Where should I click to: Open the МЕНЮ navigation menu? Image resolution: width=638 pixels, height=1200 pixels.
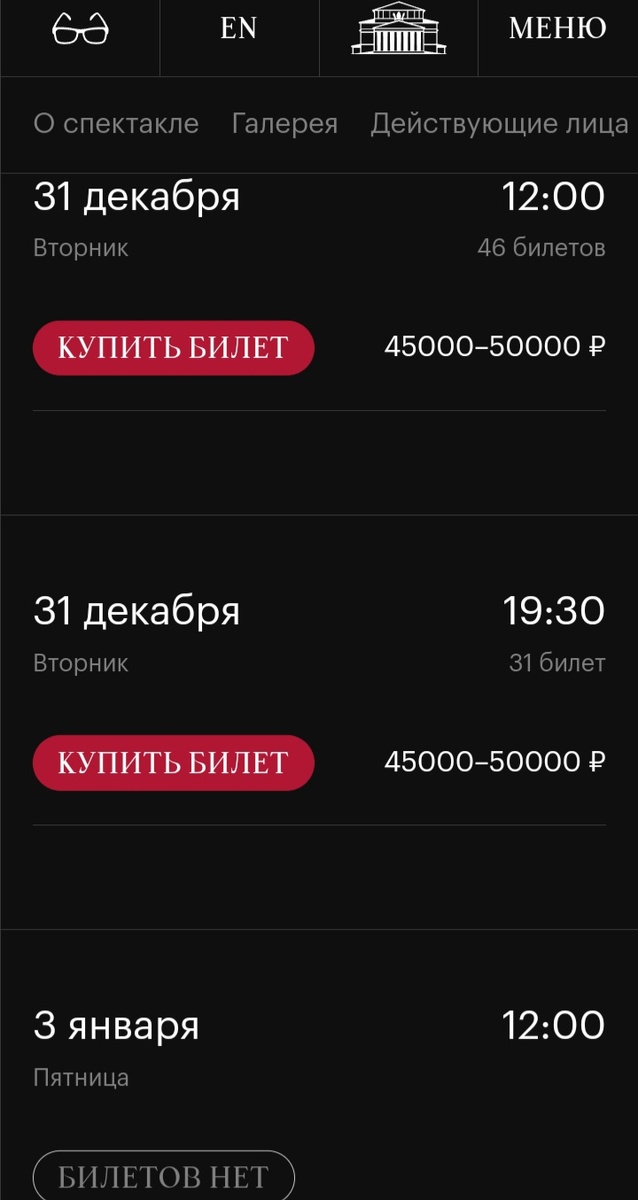557,29
